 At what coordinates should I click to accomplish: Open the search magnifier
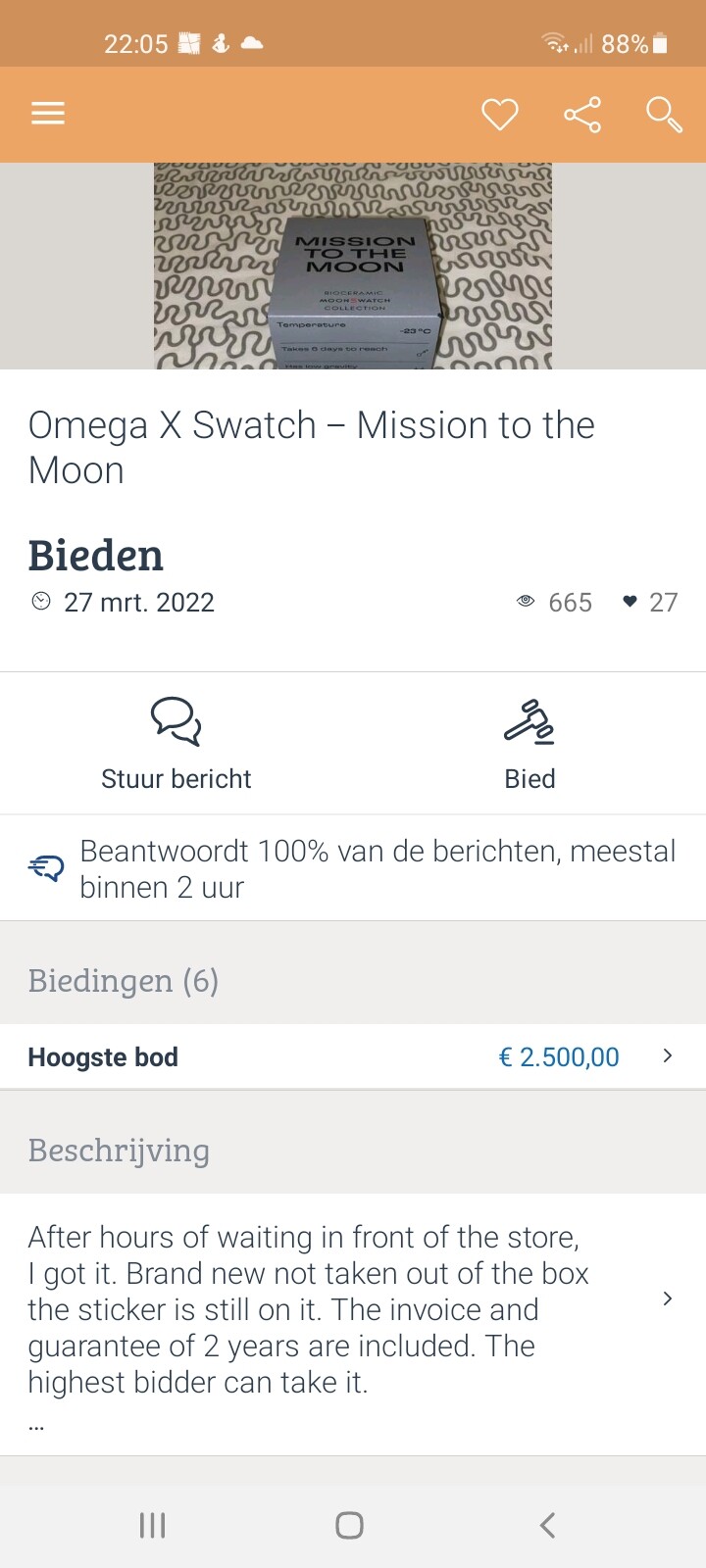[664, 115]
